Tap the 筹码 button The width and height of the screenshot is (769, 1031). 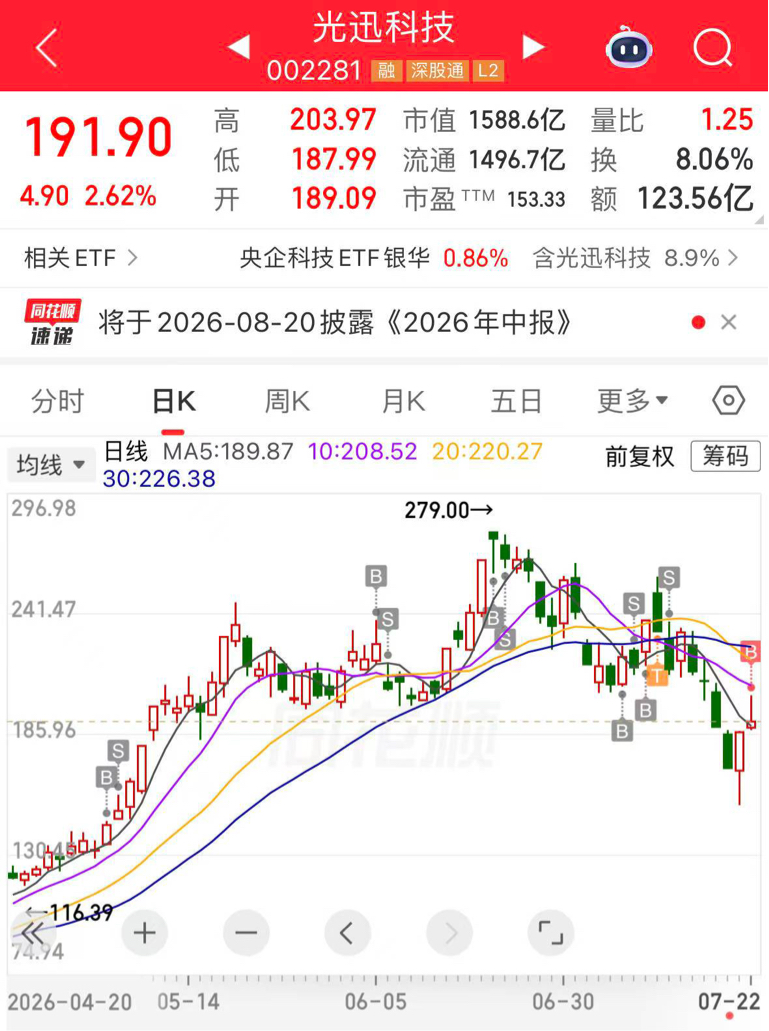(725, 456)
